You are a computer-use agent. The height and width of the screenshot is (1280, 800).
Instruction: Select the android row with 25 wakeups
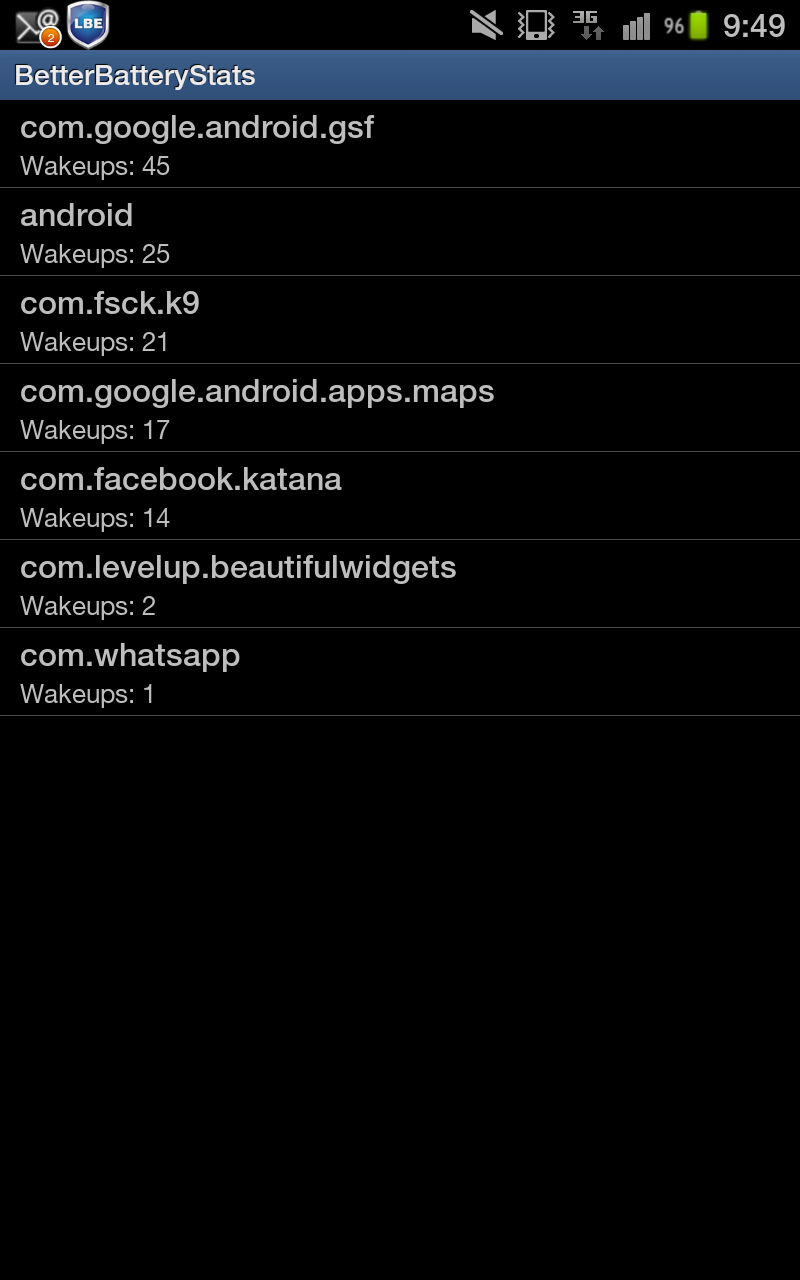point(400,232)
